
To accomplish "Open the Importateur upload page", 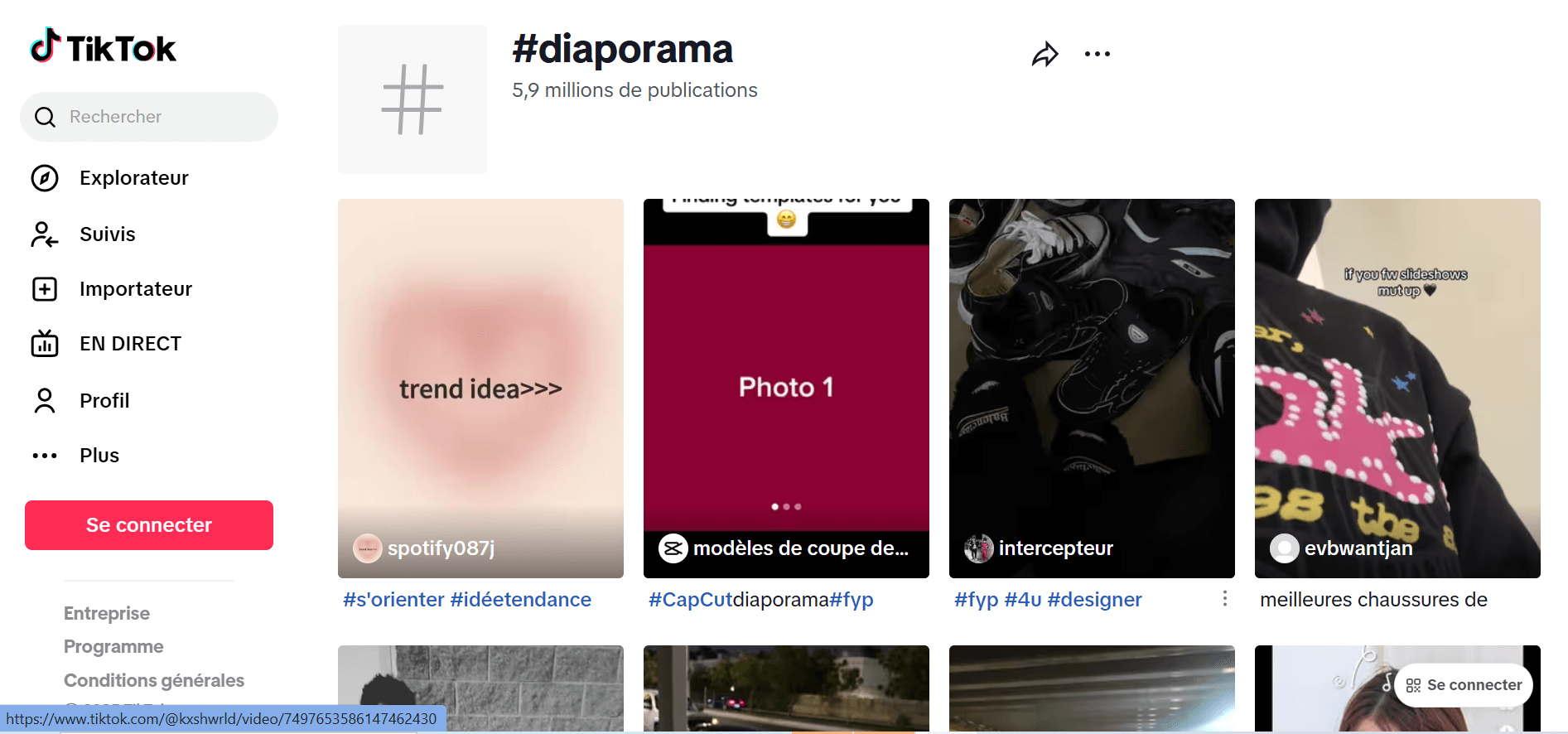I will tap(135, 289).
